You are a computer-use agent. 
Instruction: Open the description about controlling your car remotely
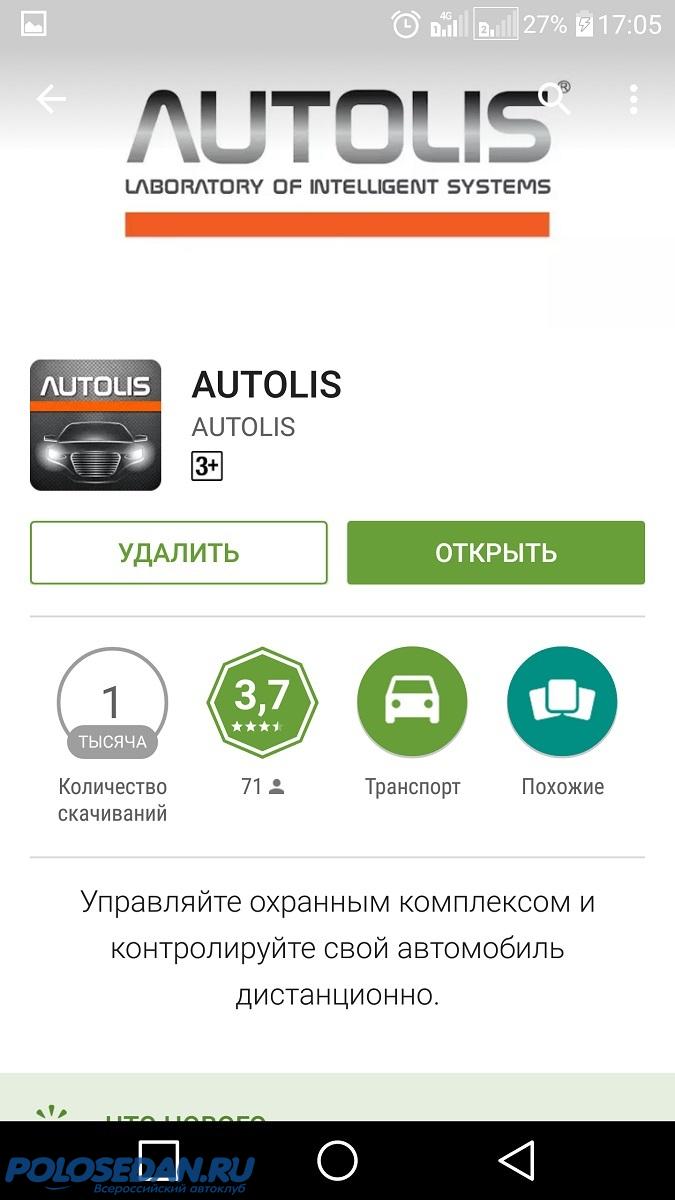[x=337, y=948]
